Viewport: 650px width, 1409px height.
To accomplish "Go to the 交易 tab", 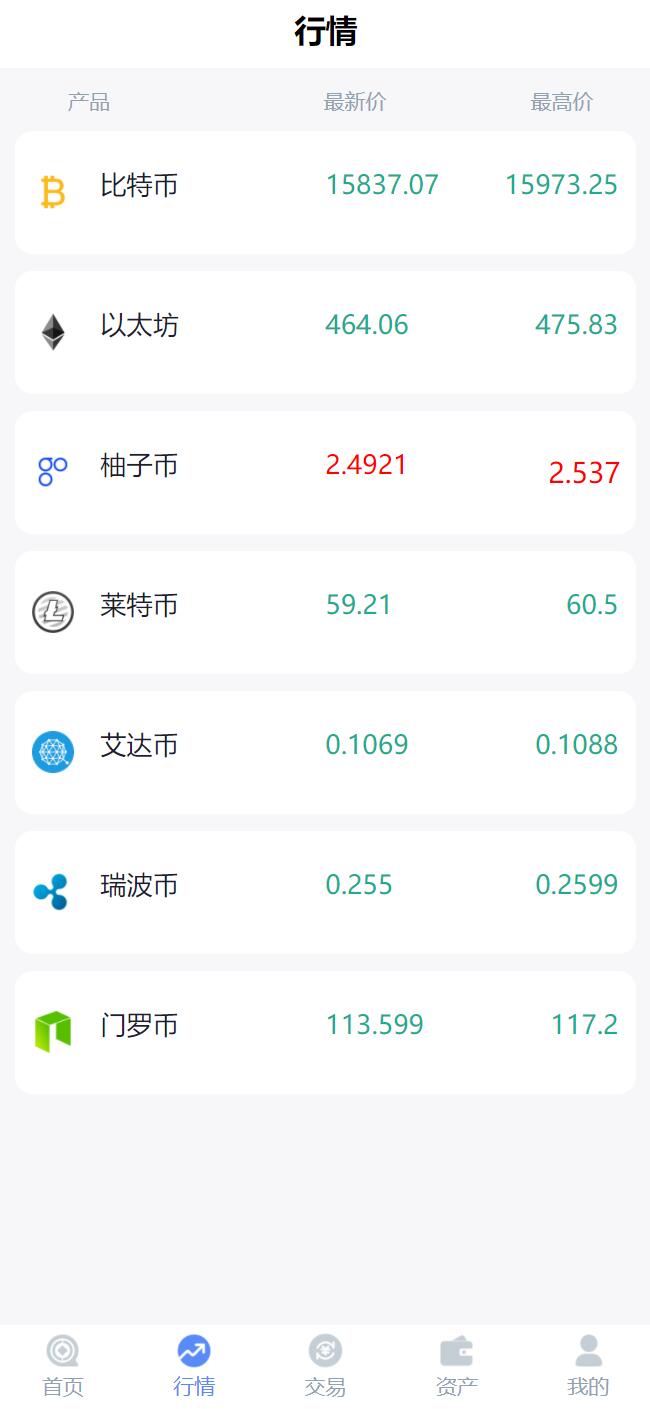I will 325,1366.
